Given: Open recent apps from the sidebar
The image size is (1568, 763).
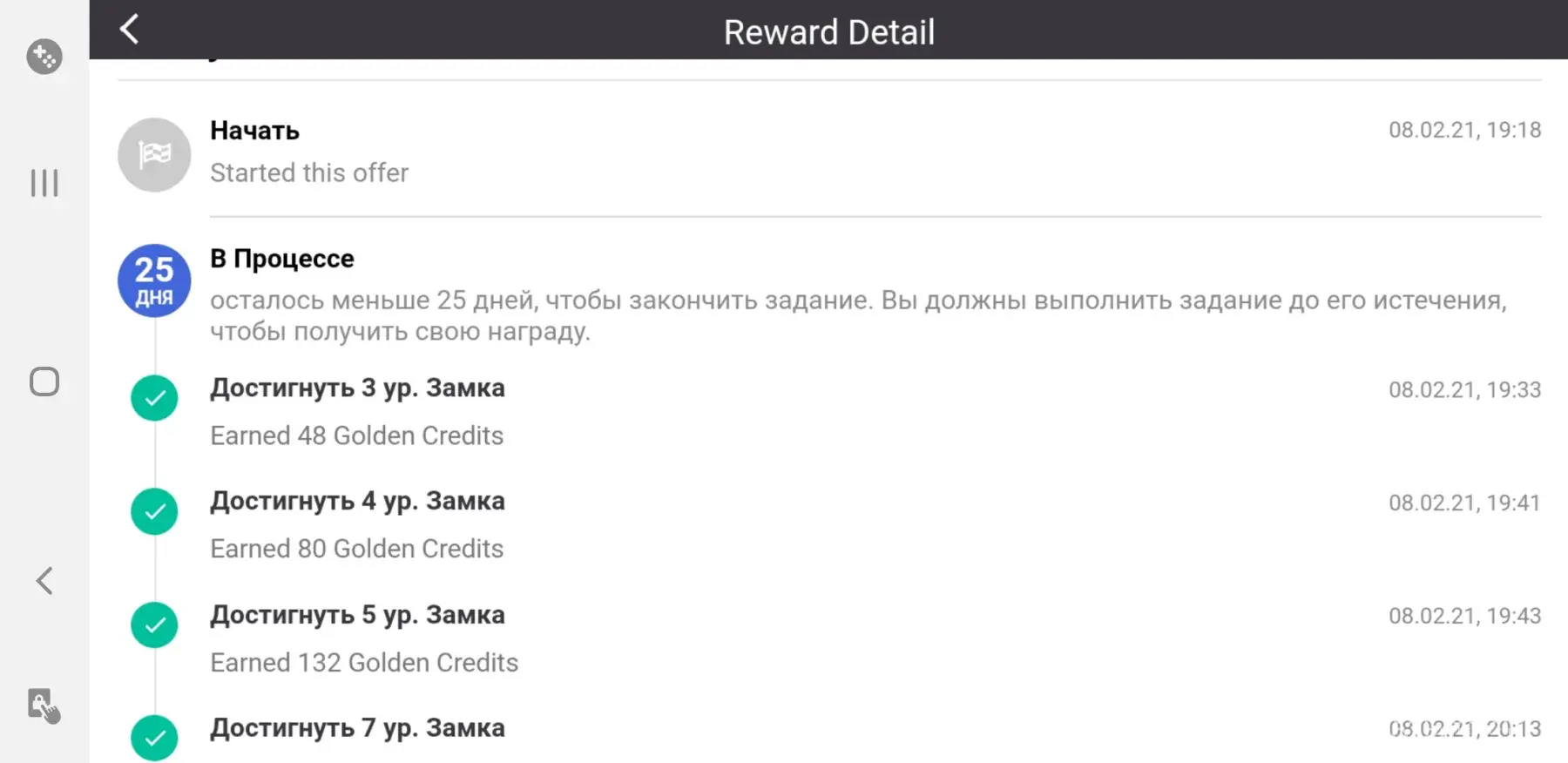Looking at the screenshot, I should [44, 183].
